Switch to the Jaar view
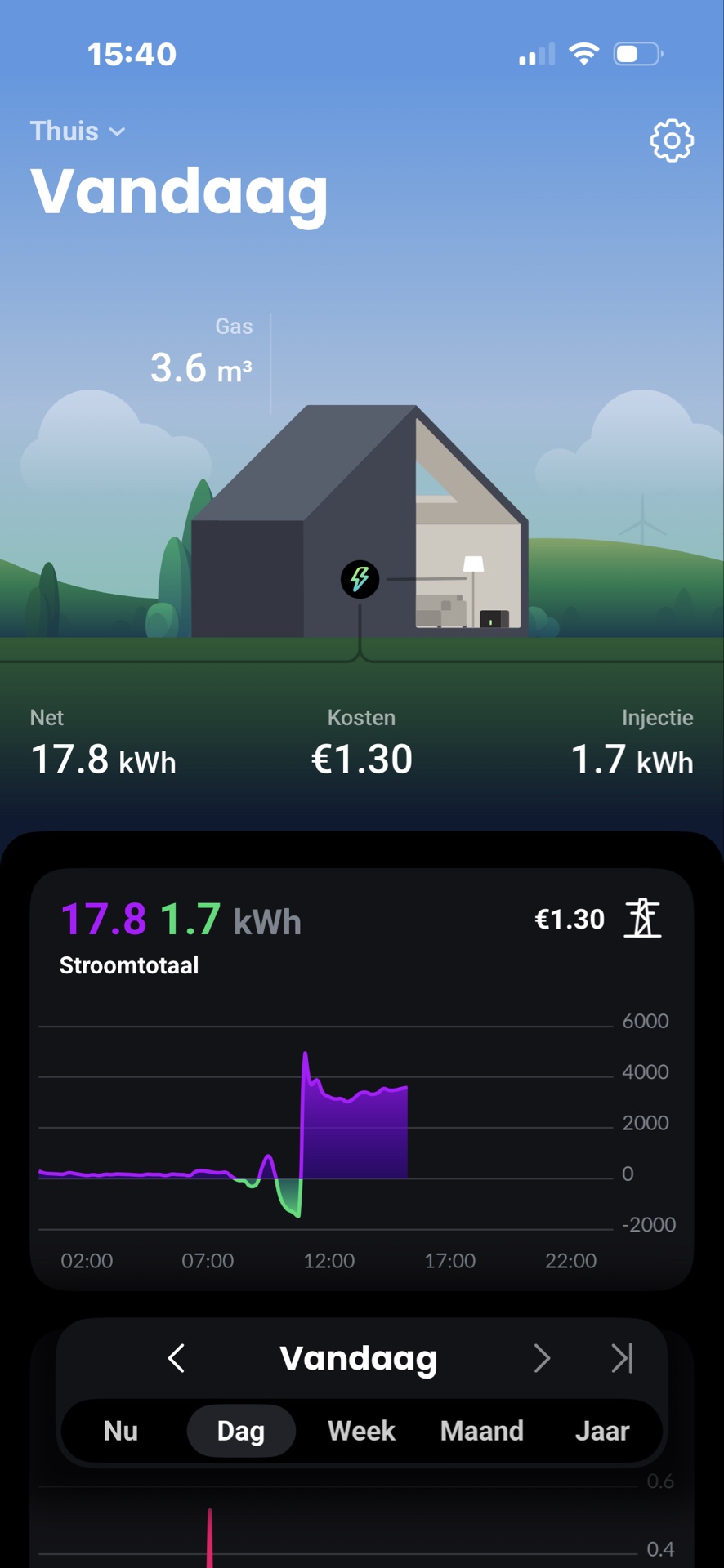Viewport: 724px width, 1568px height. click(x=602, y=1431)
